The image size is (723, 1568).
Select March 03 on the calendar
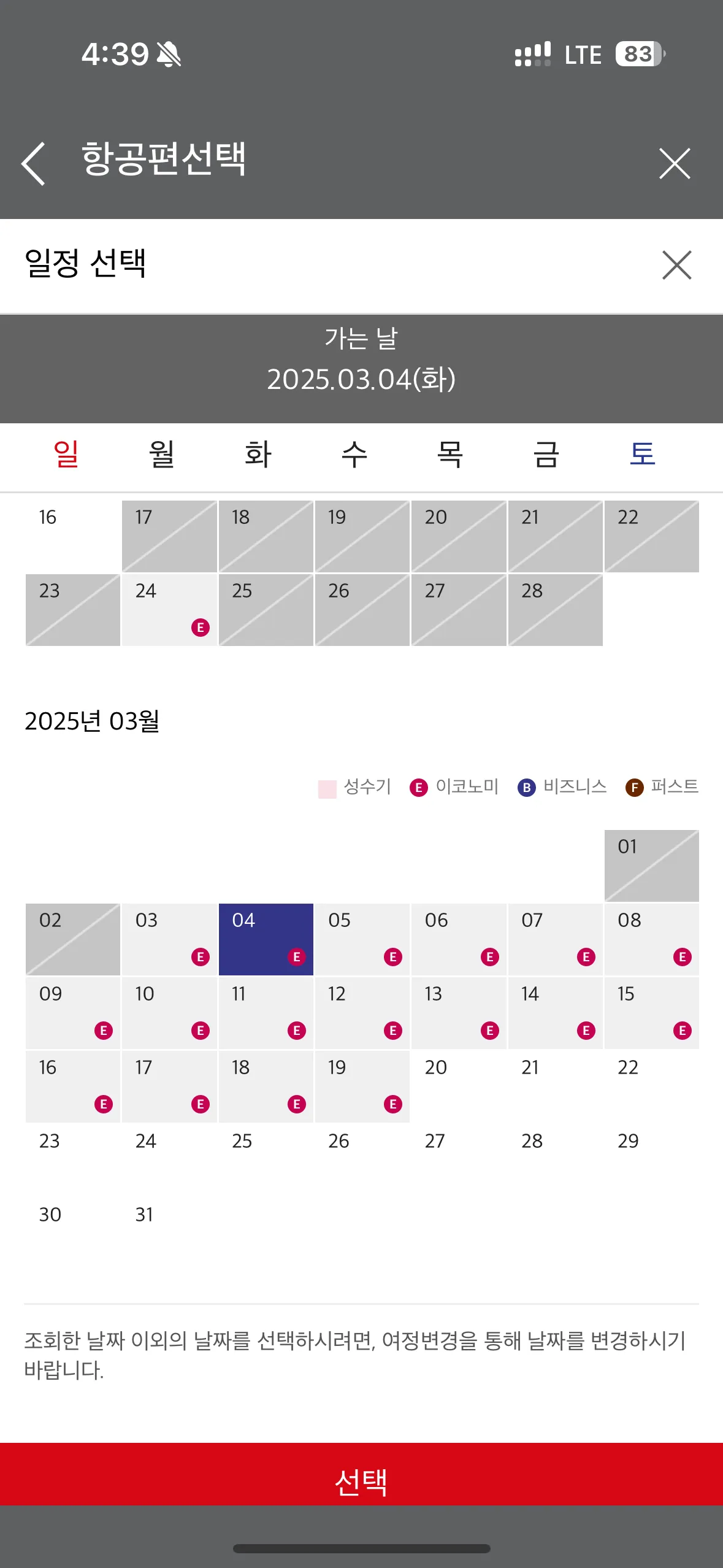169,939
